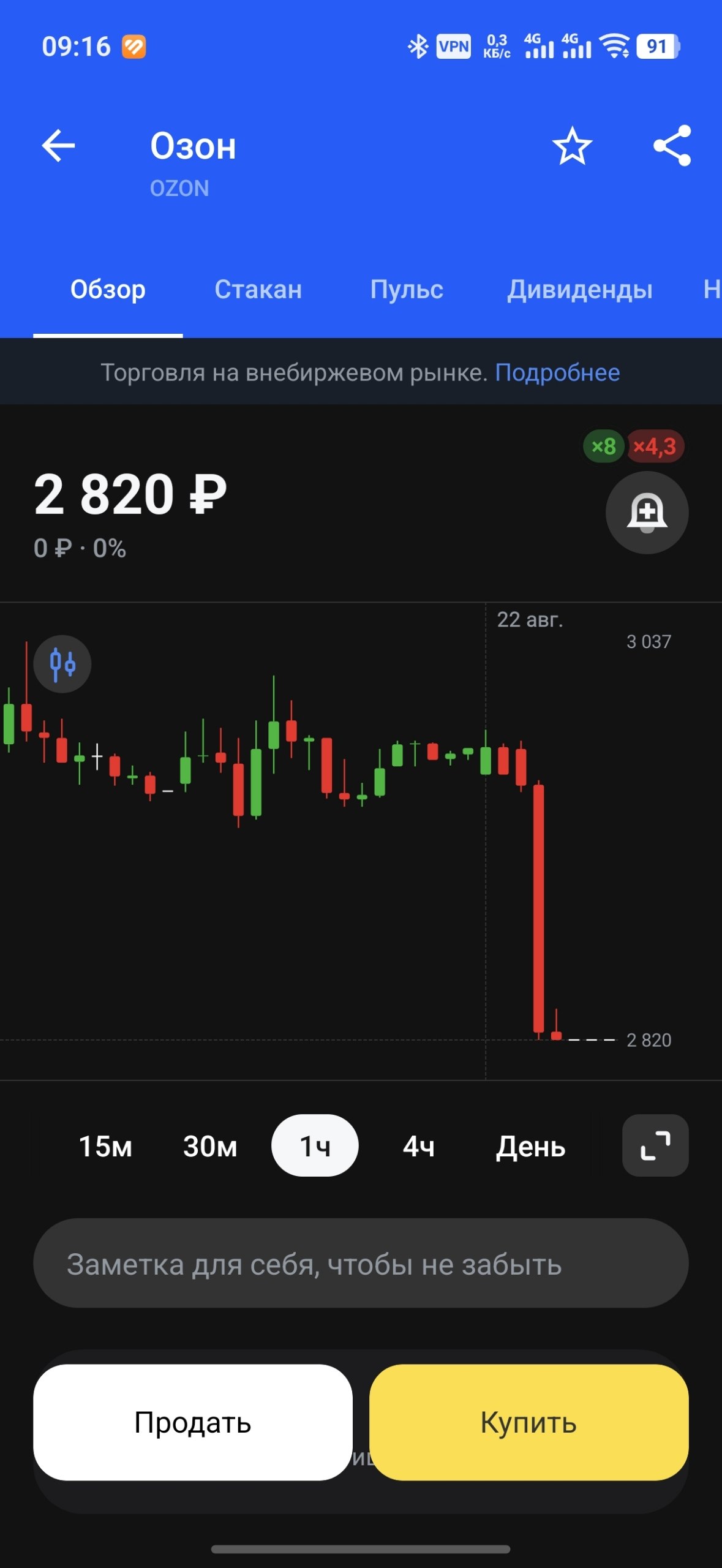Switch the chart to the 4ч interval

(x=418, y=1146)
